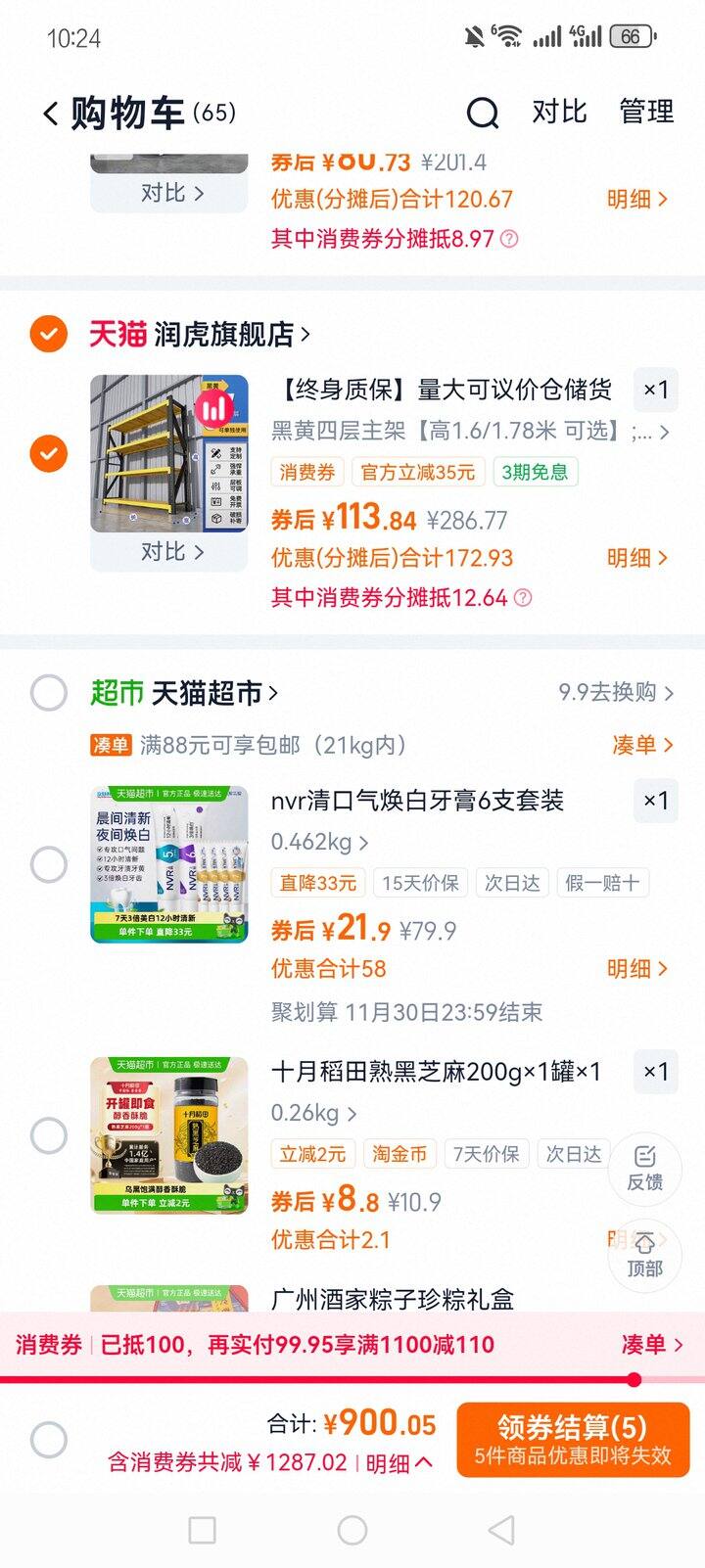Screen dimensions: 705x1568
Task: Select the 十月稻田 black sesame item
Action: 48,1135
